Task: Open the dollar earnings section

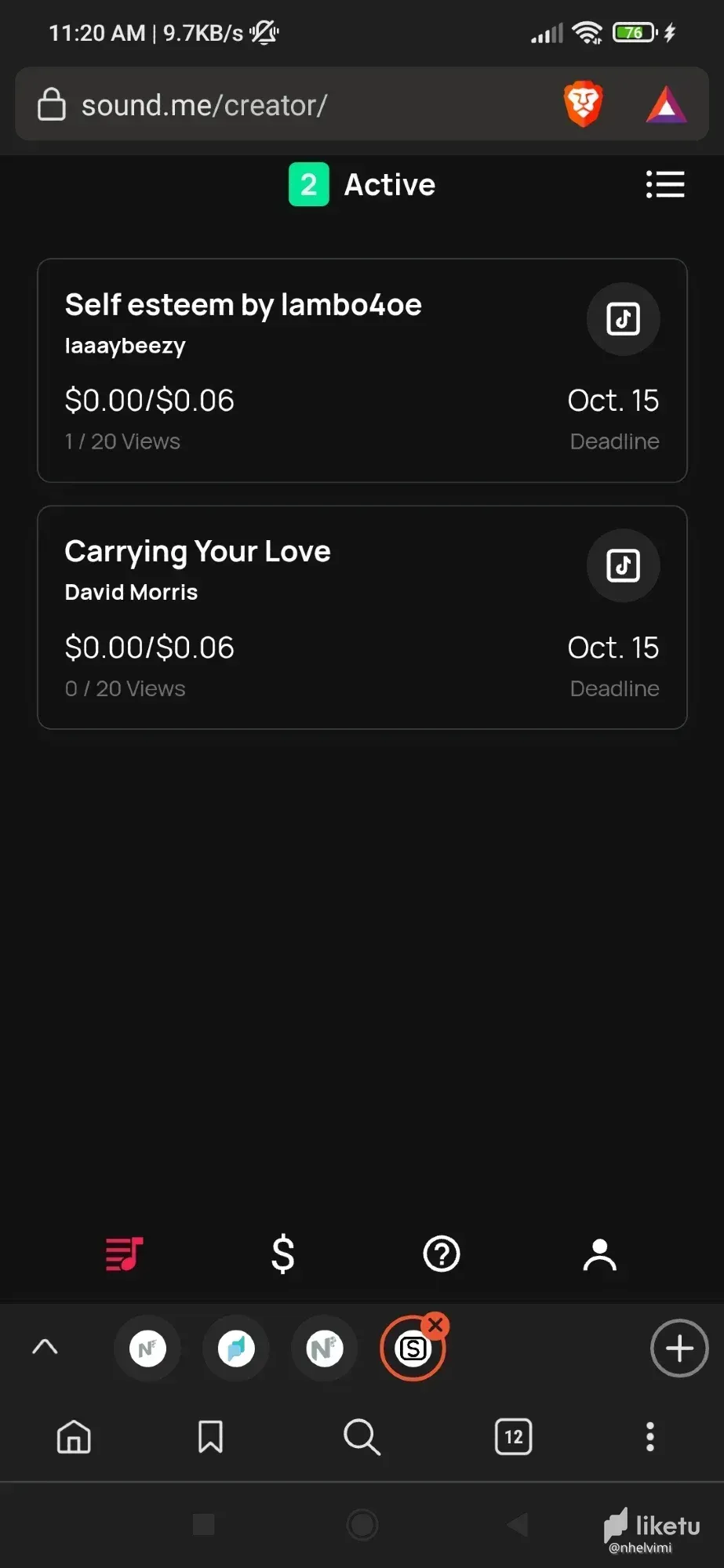Action: click(282, 1254)
